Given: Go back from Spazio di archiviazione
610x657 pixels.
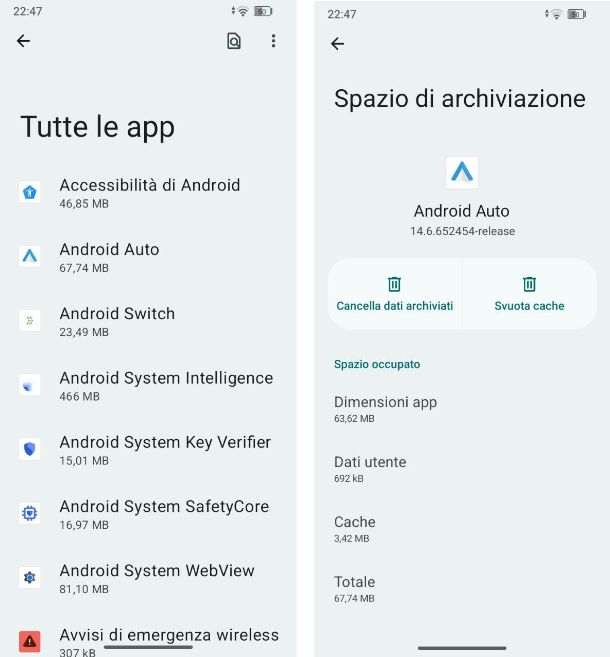Looking at the screenshot, I should tap(337, 44).
